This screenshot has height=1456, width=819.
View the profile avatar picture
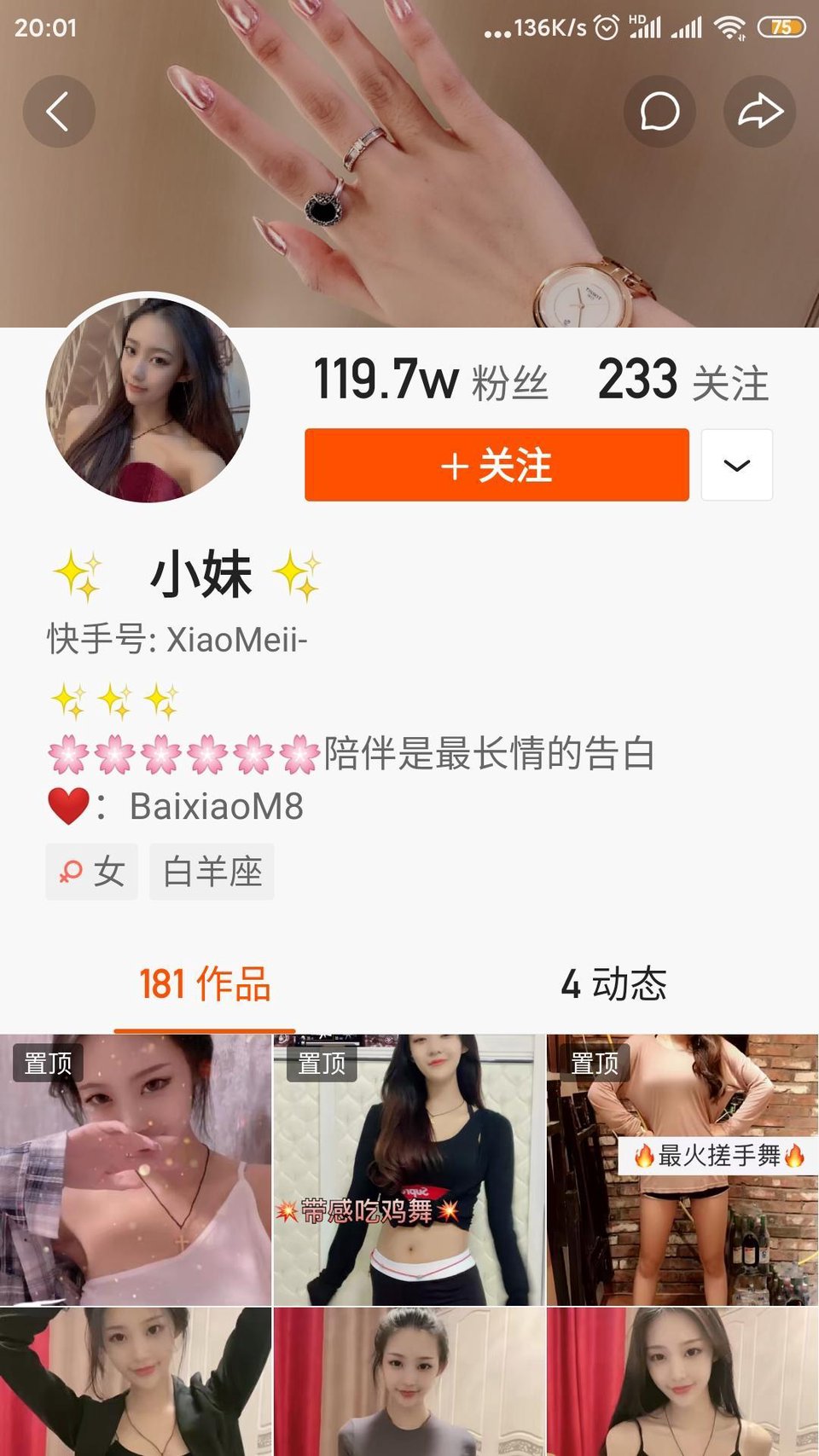click(148, 399)
